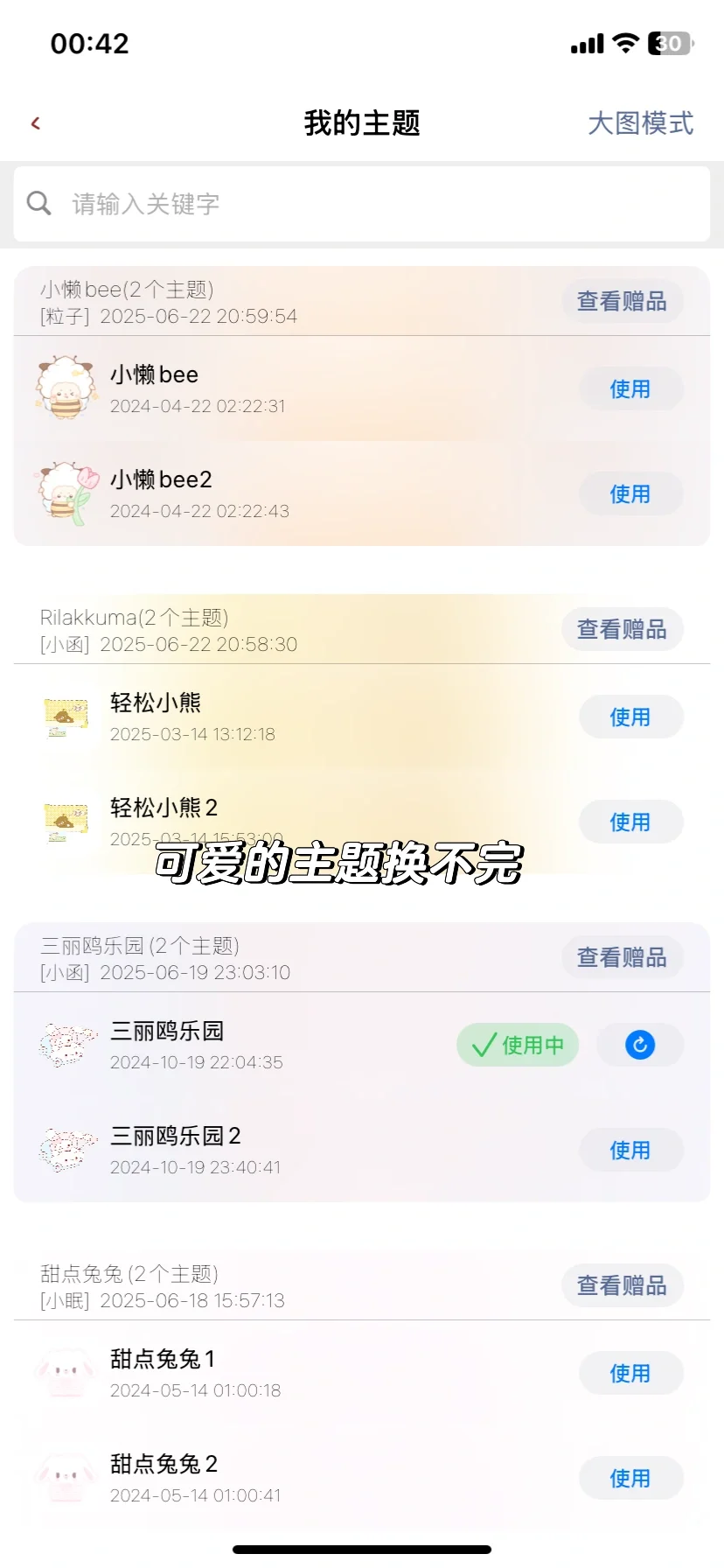Tap the search magnifier icon
This screenshot has width=724, height=1568.
[x=38, y=203]
